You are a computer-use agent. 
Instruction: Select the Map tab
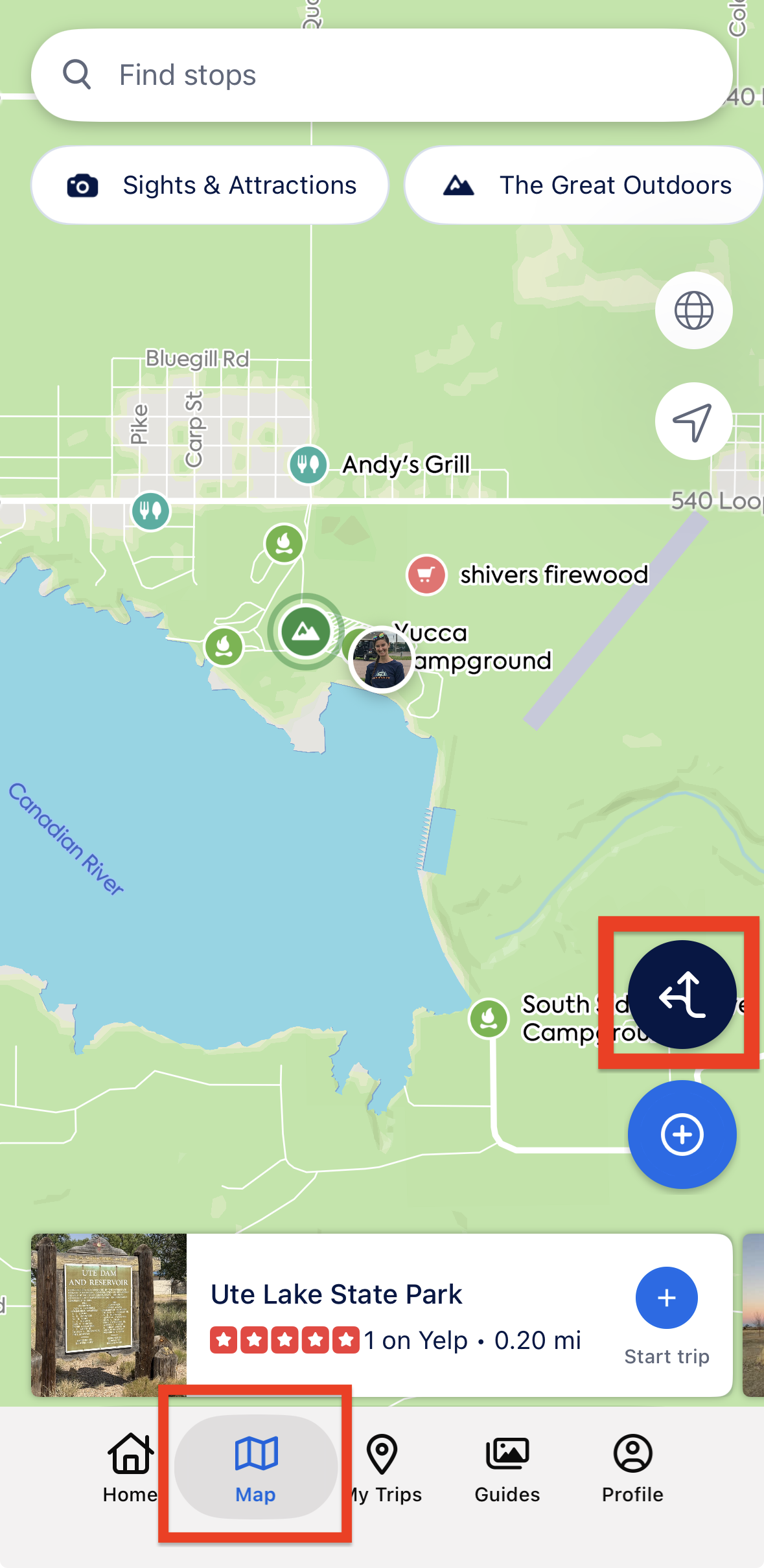(x=256, y=1467)
